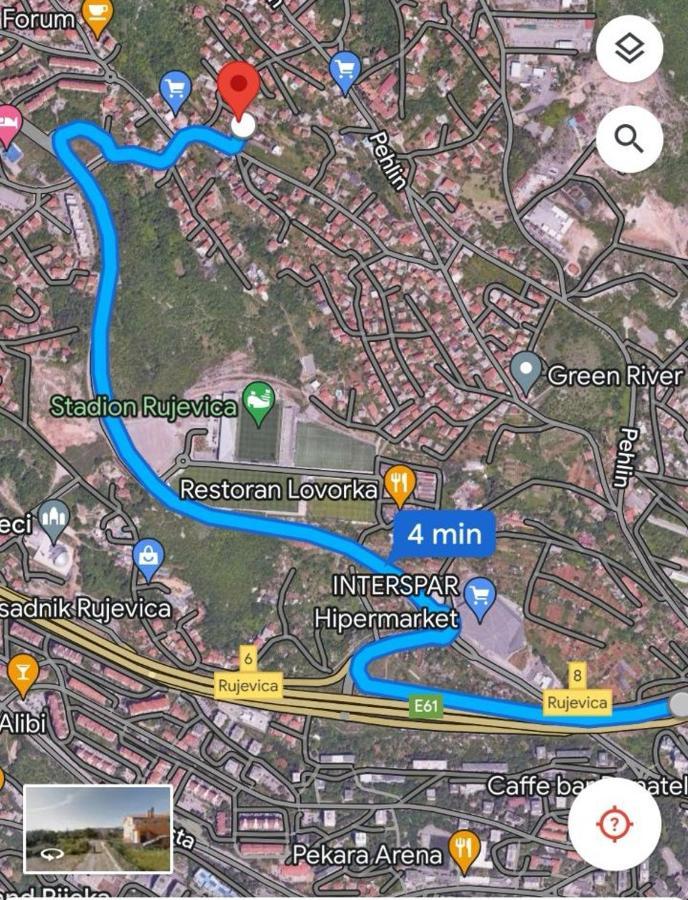The image size is (688, 900).
Task: Open the map layers selector
Action: click(629, 49)
